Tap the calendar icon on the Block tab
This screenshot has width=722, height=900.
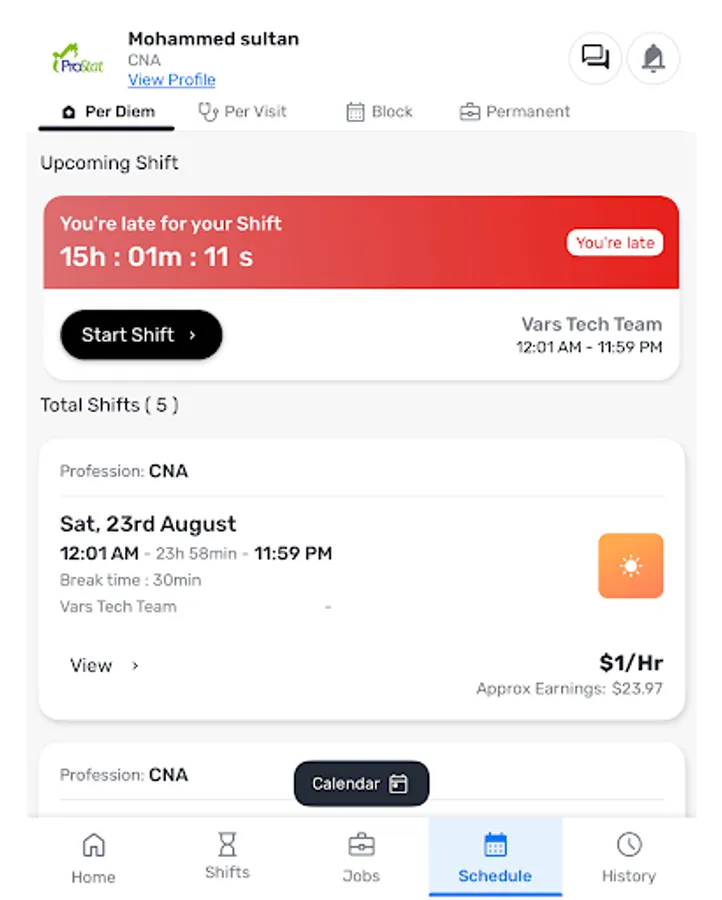click(x=356, y=112)
